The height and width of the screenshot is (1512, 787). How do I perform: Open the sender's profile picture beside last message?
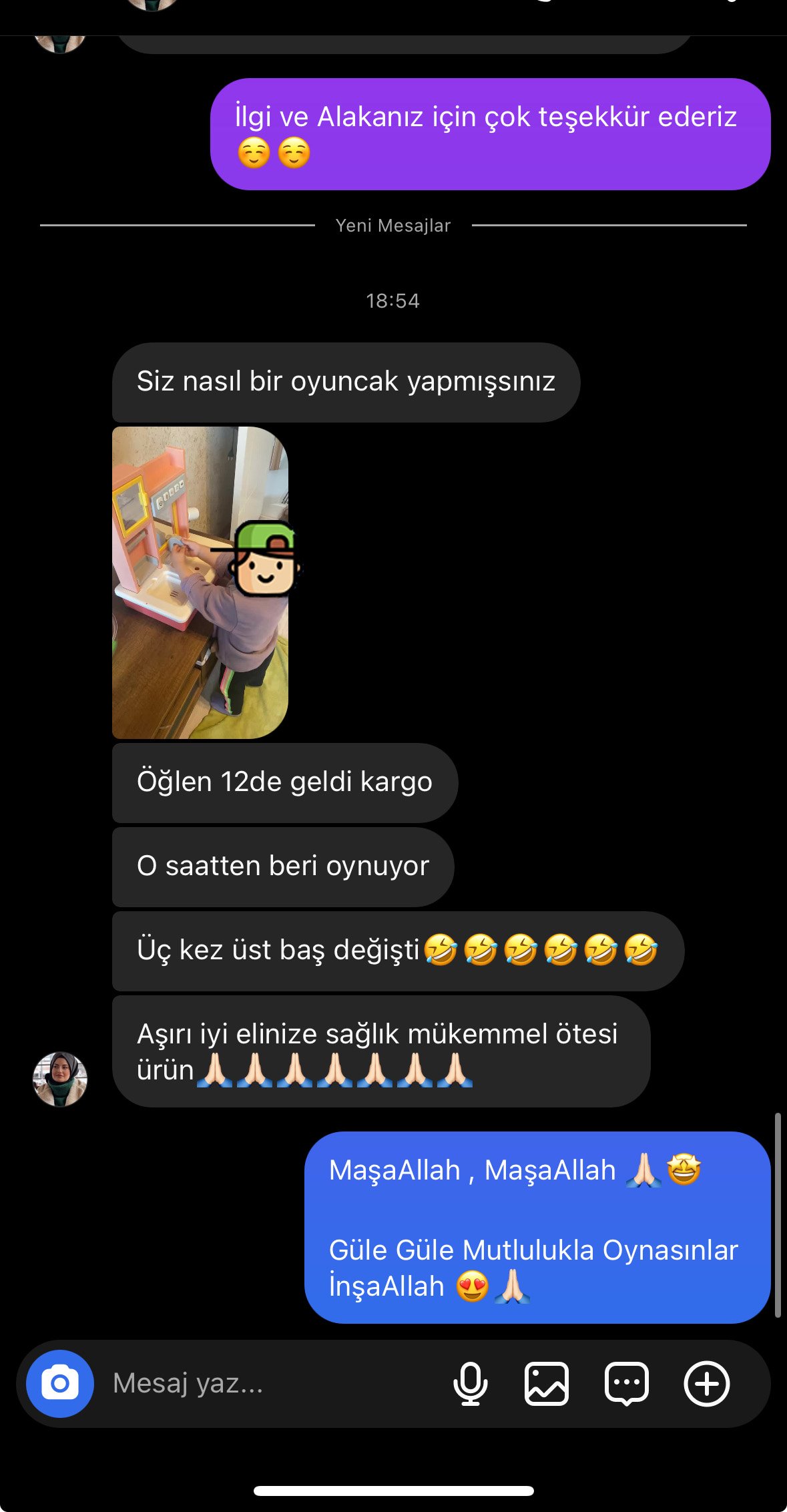click(60, 1079)
